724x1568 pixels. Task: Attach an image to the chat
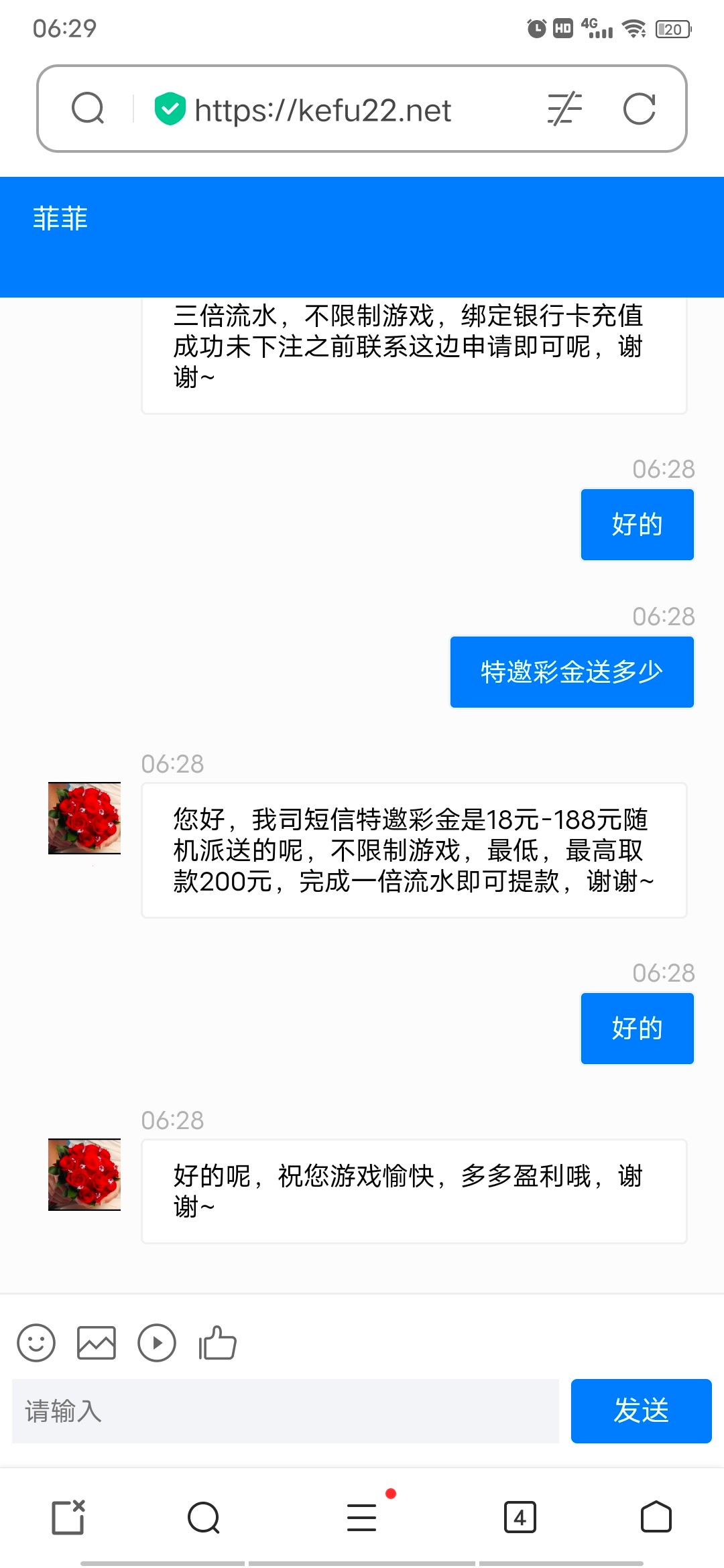tap(97, 1343)
